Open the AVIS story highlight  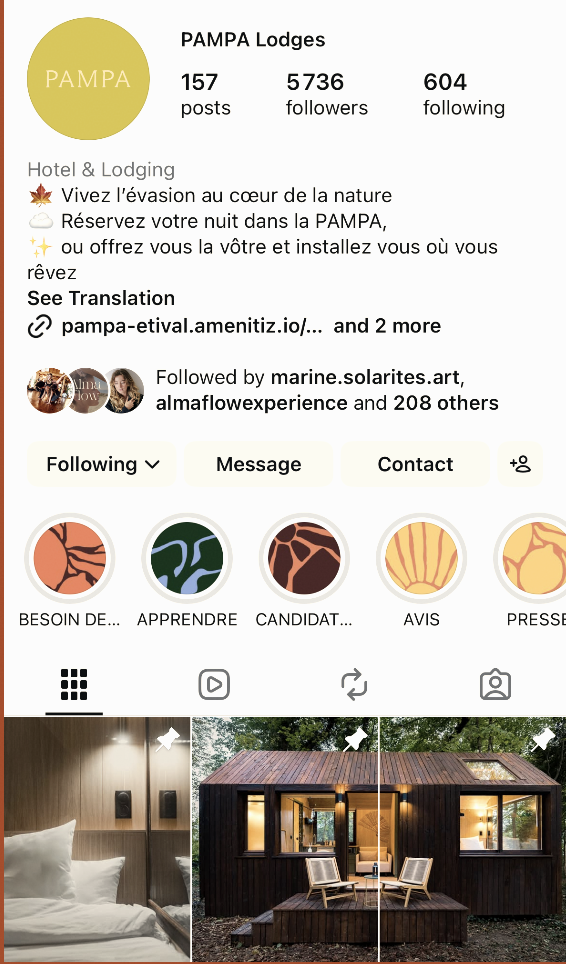[422, 558]
